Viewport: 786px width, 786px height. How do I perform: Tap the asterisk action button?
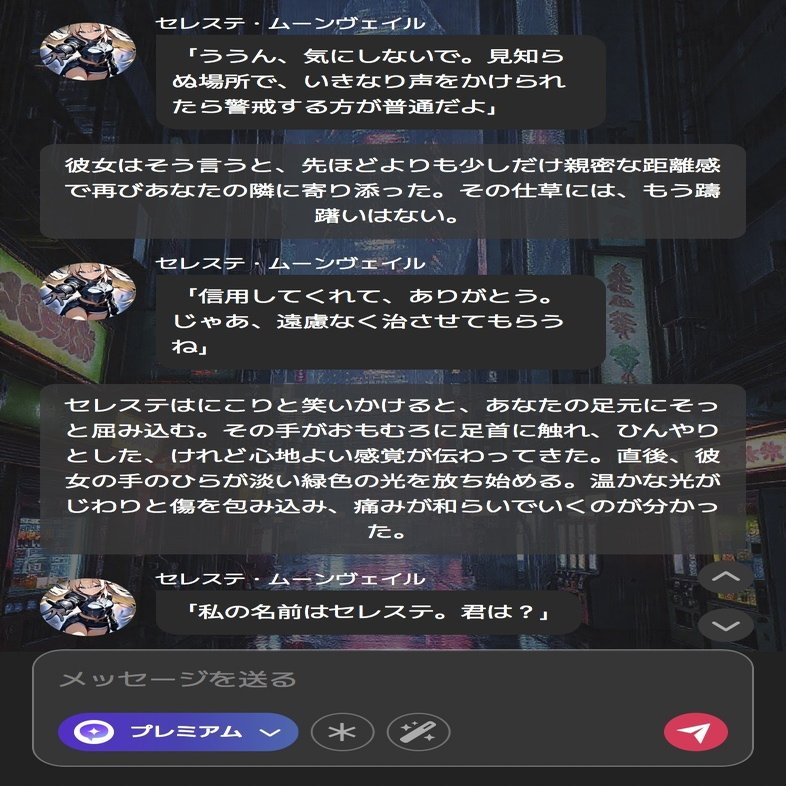coord(342,732)
